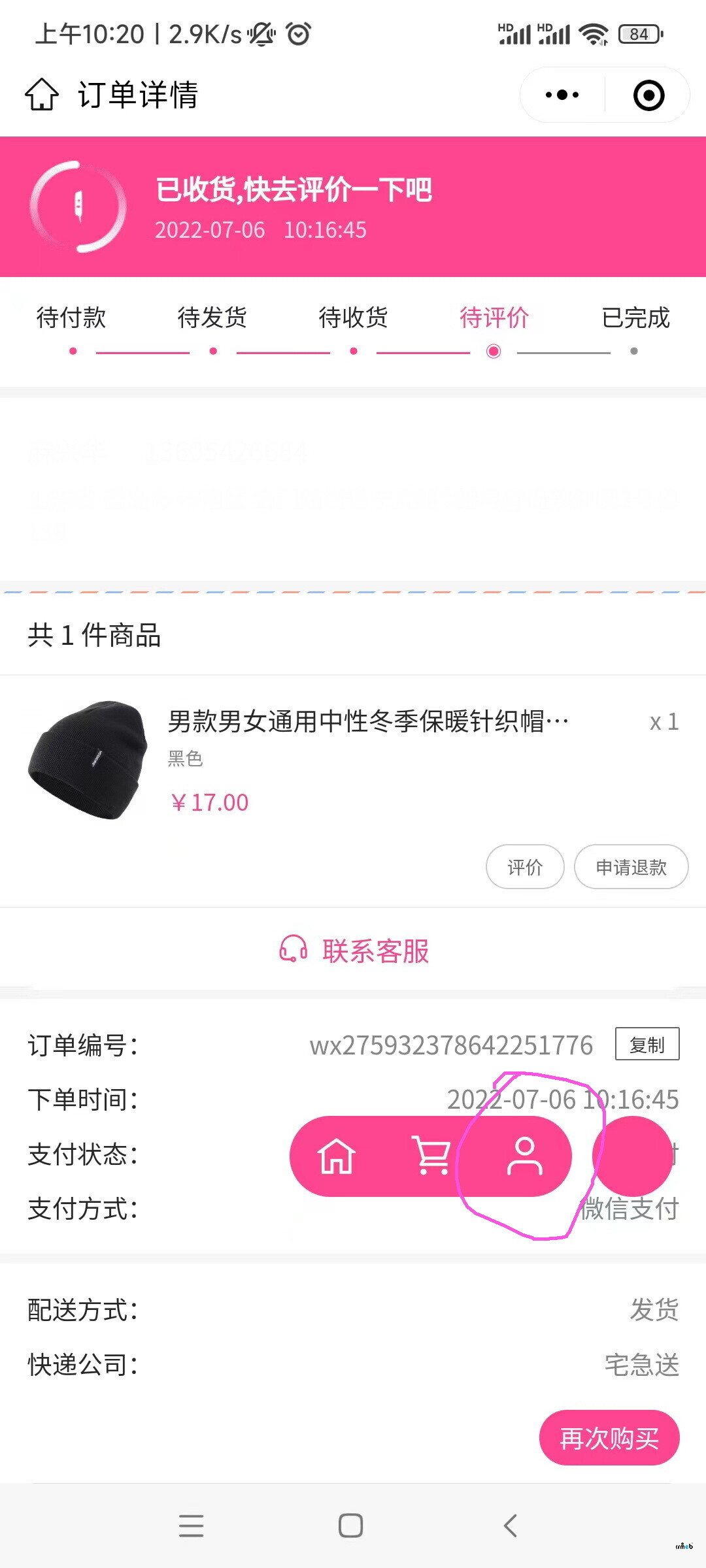Open the home icon in the floating pink bar
Viewport: 706px width, 1568px height.
pyautogui.click(x=336, y=1156)
